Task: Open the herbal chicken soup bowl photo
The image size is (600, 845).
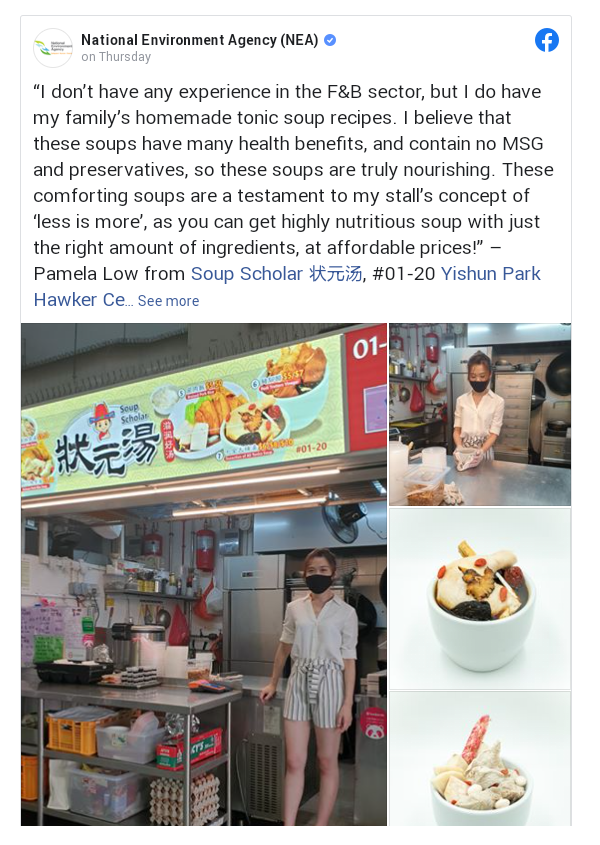Action: click(x=480, y=598)
